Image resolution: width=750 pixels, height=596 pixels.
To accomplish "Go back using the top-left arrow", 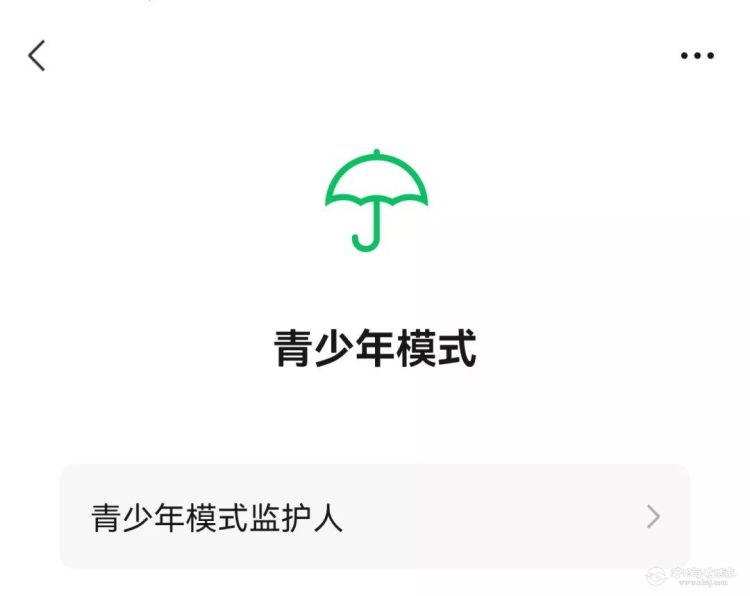I will (x=37, y=55).
